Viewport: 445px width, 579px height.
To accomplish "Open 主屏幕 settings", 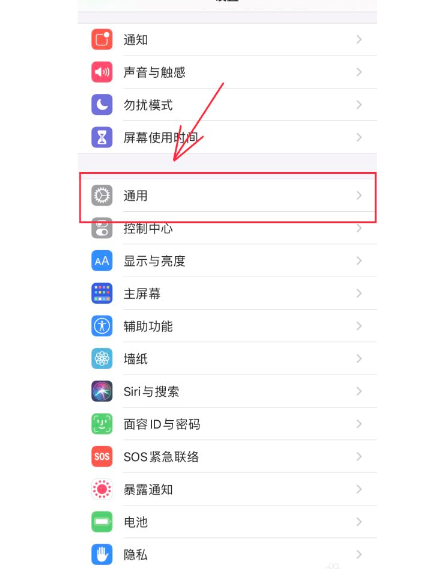I will [227, 293].
